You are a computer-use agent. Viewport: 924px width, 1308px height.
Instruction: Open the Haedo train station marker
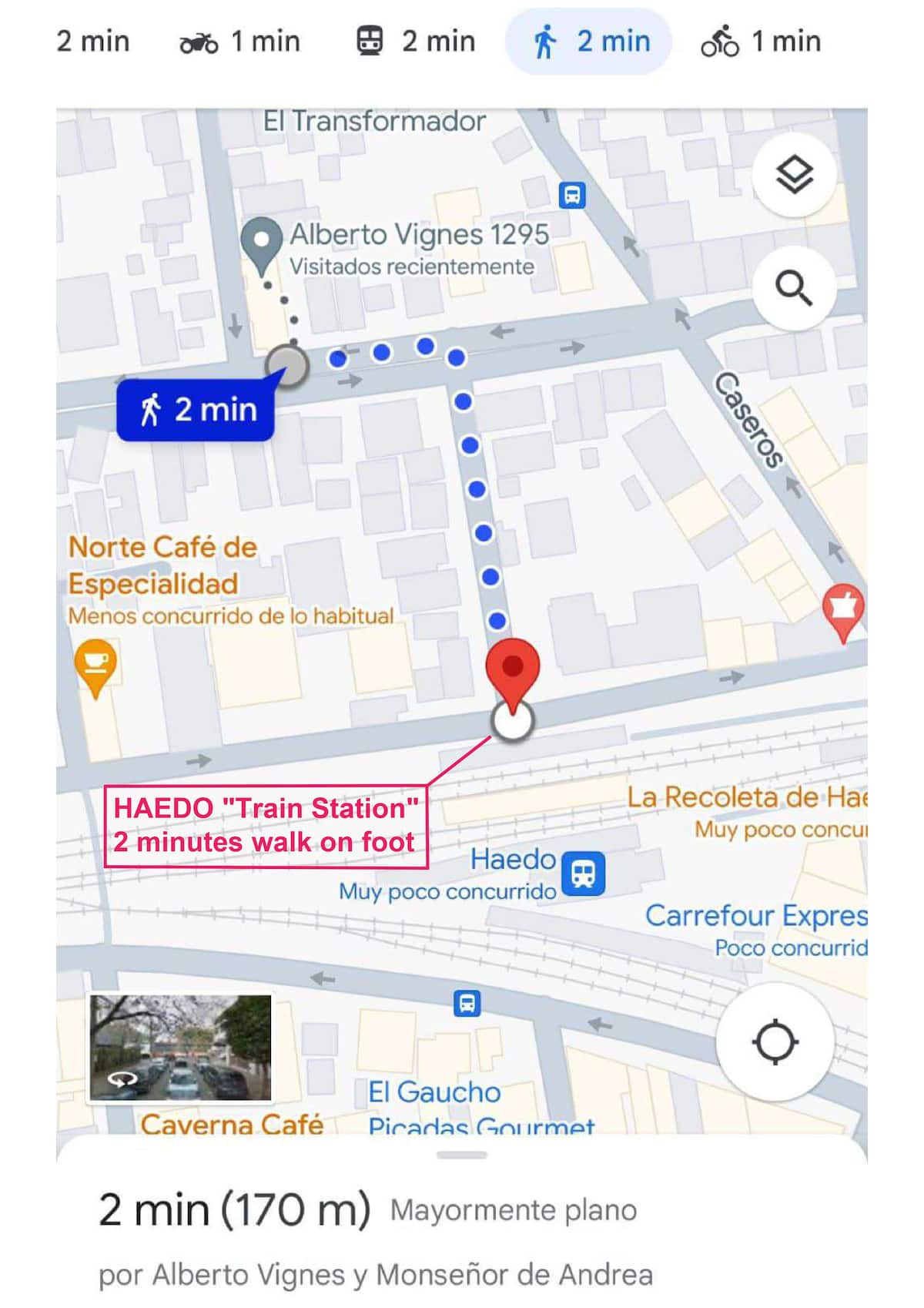(x=583, y=874)
